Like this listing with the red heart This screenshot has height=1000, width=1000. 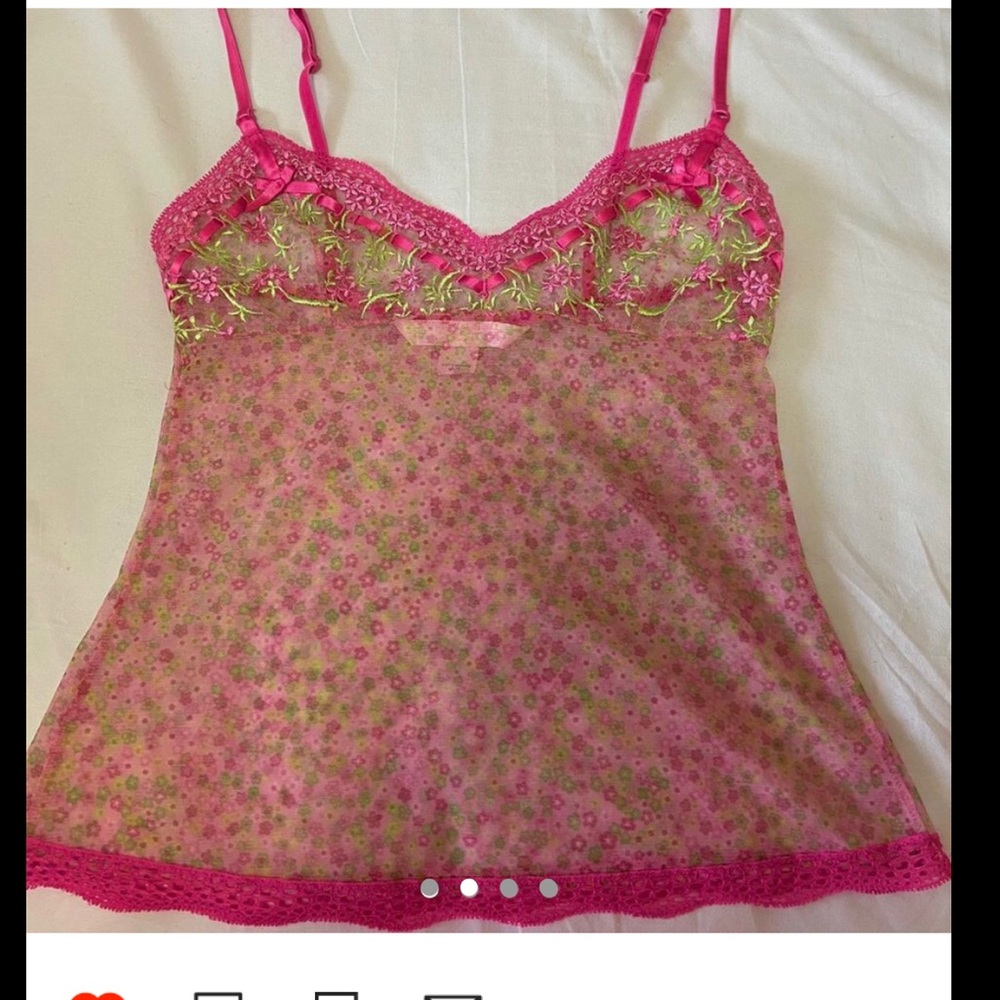(98, 994)
